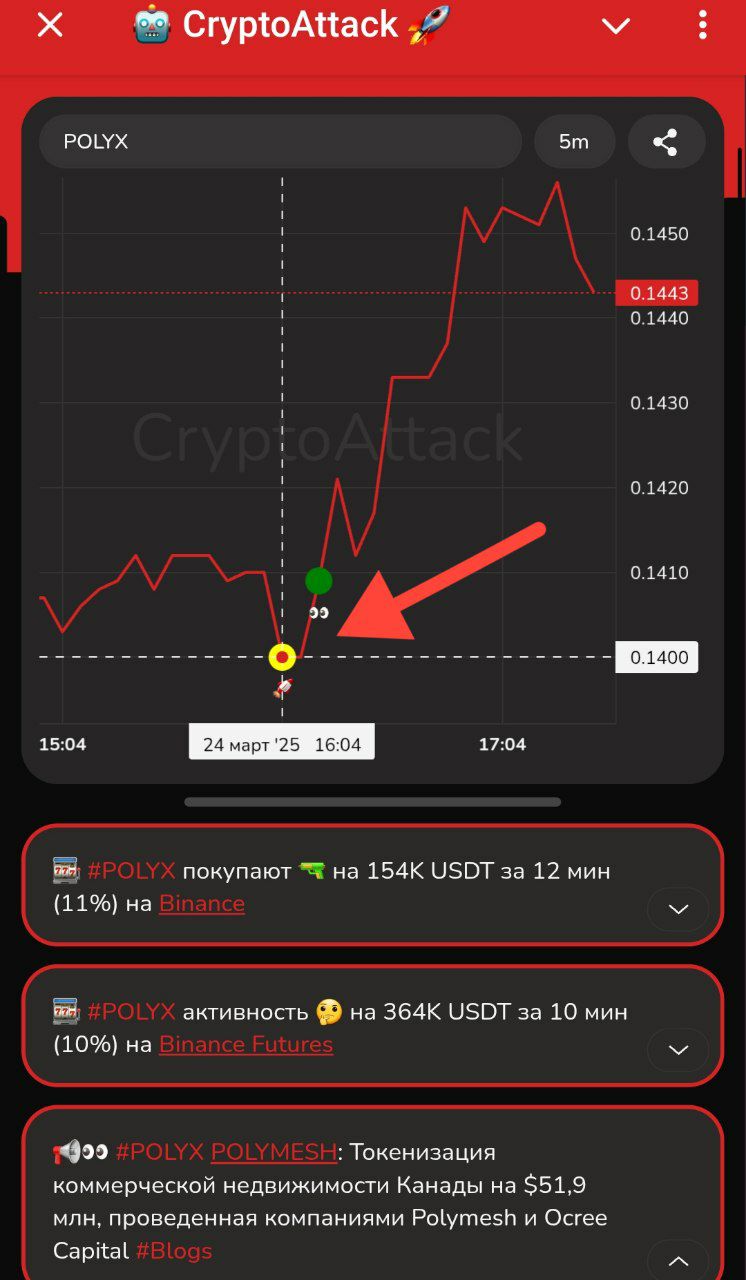
Task: Expand the 154K USDT purchase alert
Action: pos(678,909)
